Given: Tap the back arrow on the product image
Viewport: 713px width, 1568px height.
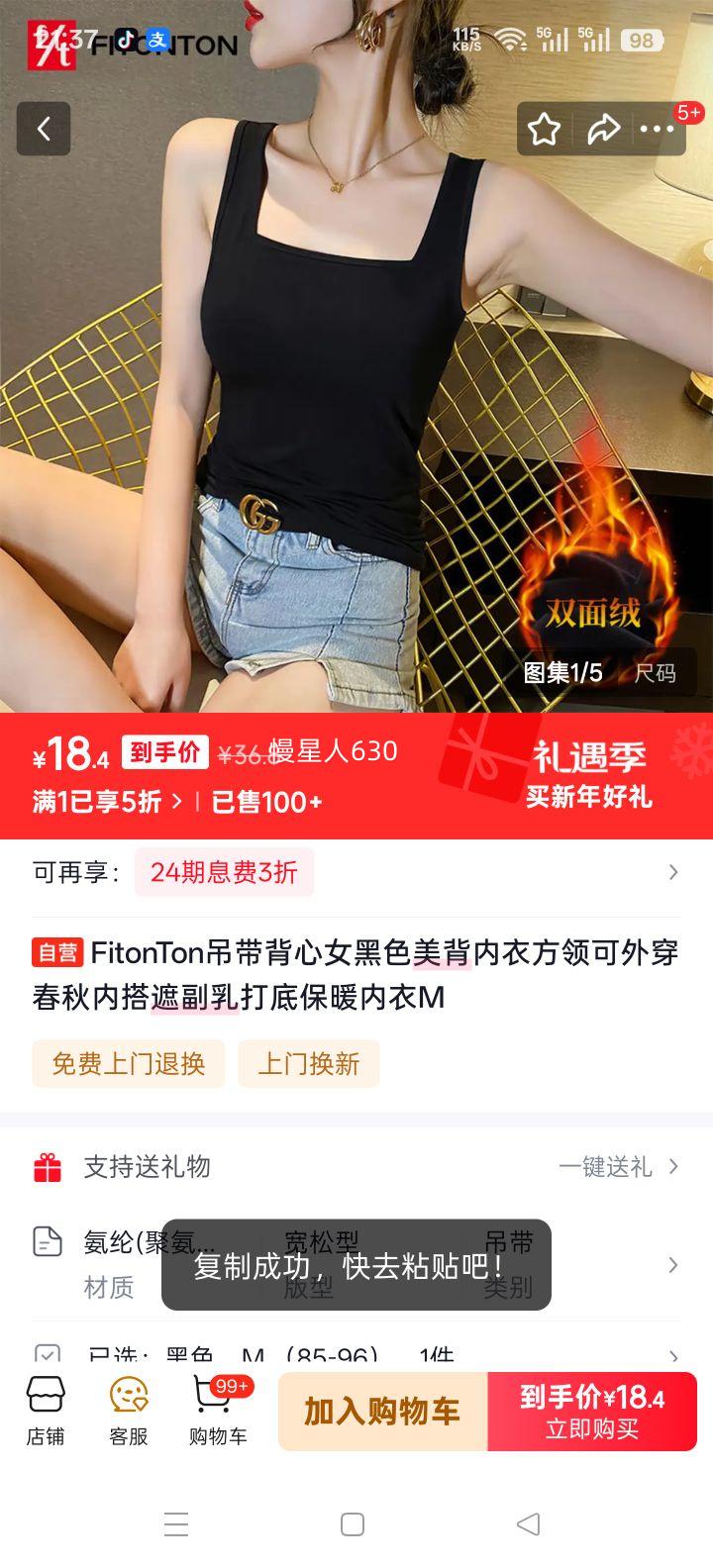Looking at the screenshot, I should (x=44, y=130).
